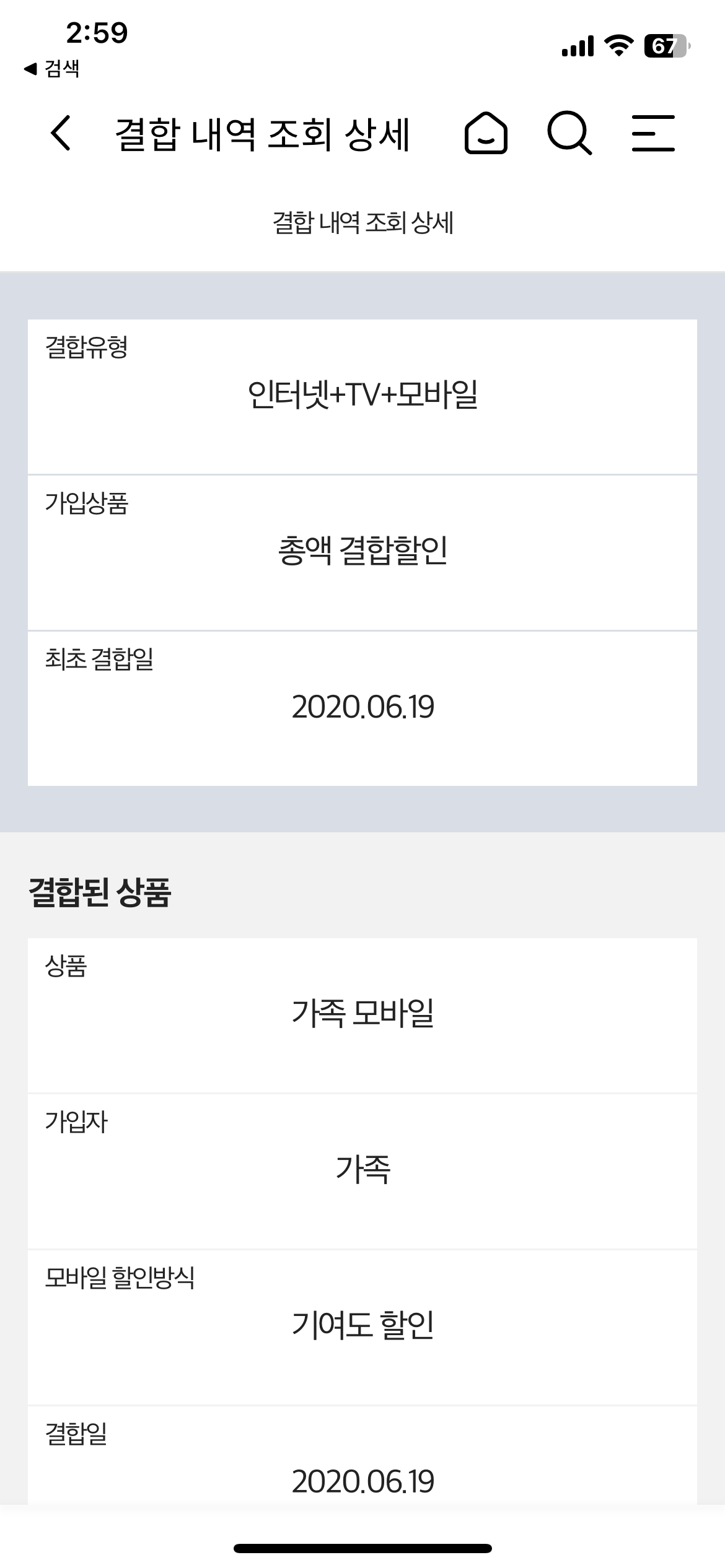
Task: Return to 검색 app via status bar
Action: [x=52, y=69]
